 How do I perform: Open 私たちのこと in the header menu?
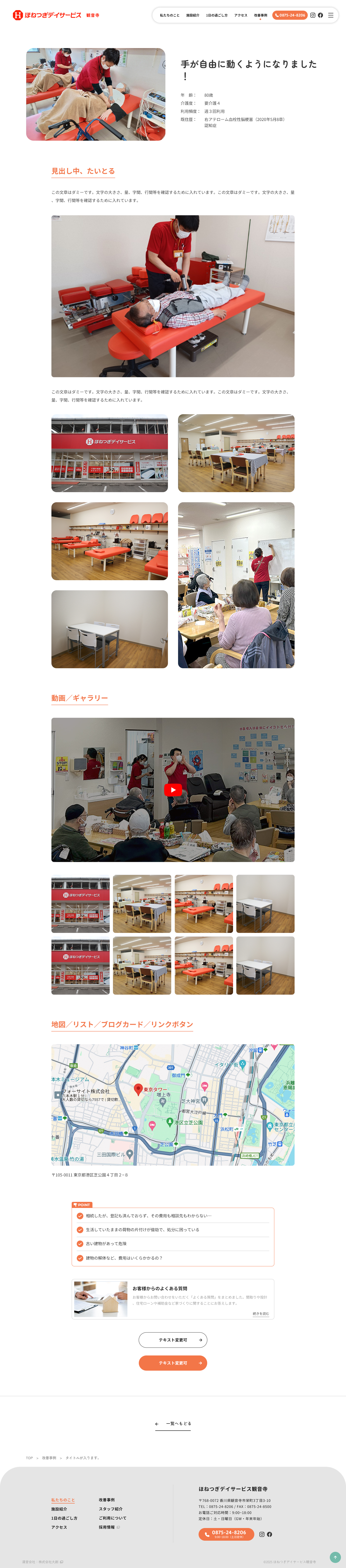coord(169,15)
